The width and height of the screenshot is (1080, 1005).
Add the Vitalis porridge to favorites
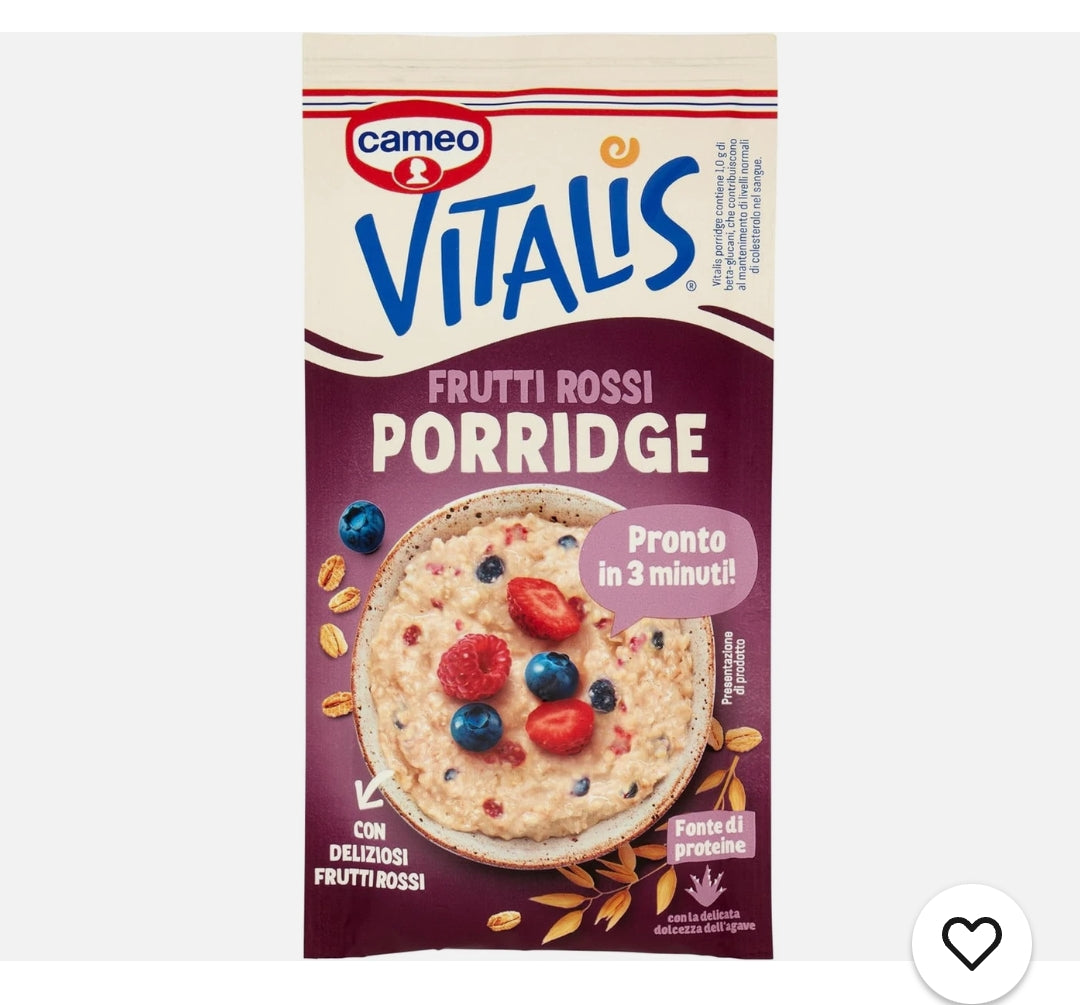[971, 942]
